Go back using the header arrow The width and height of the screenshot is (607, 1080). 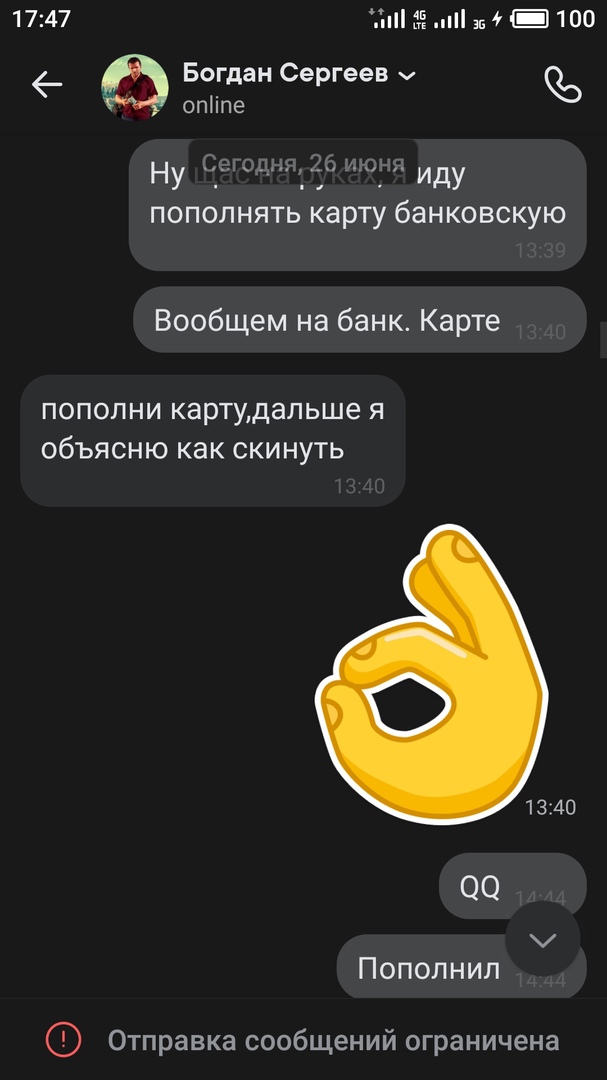tap(46, 85)
